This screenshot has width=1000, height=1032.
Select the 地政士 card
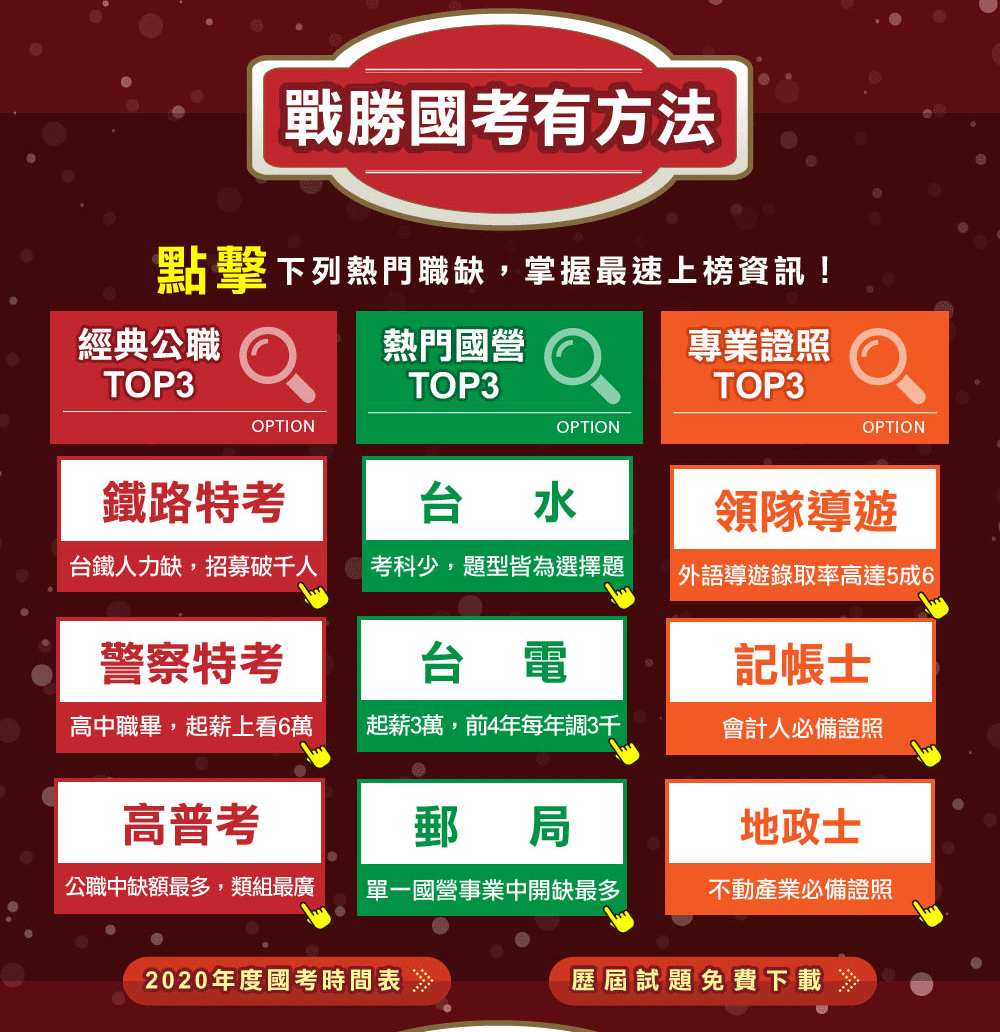point(800,847)
